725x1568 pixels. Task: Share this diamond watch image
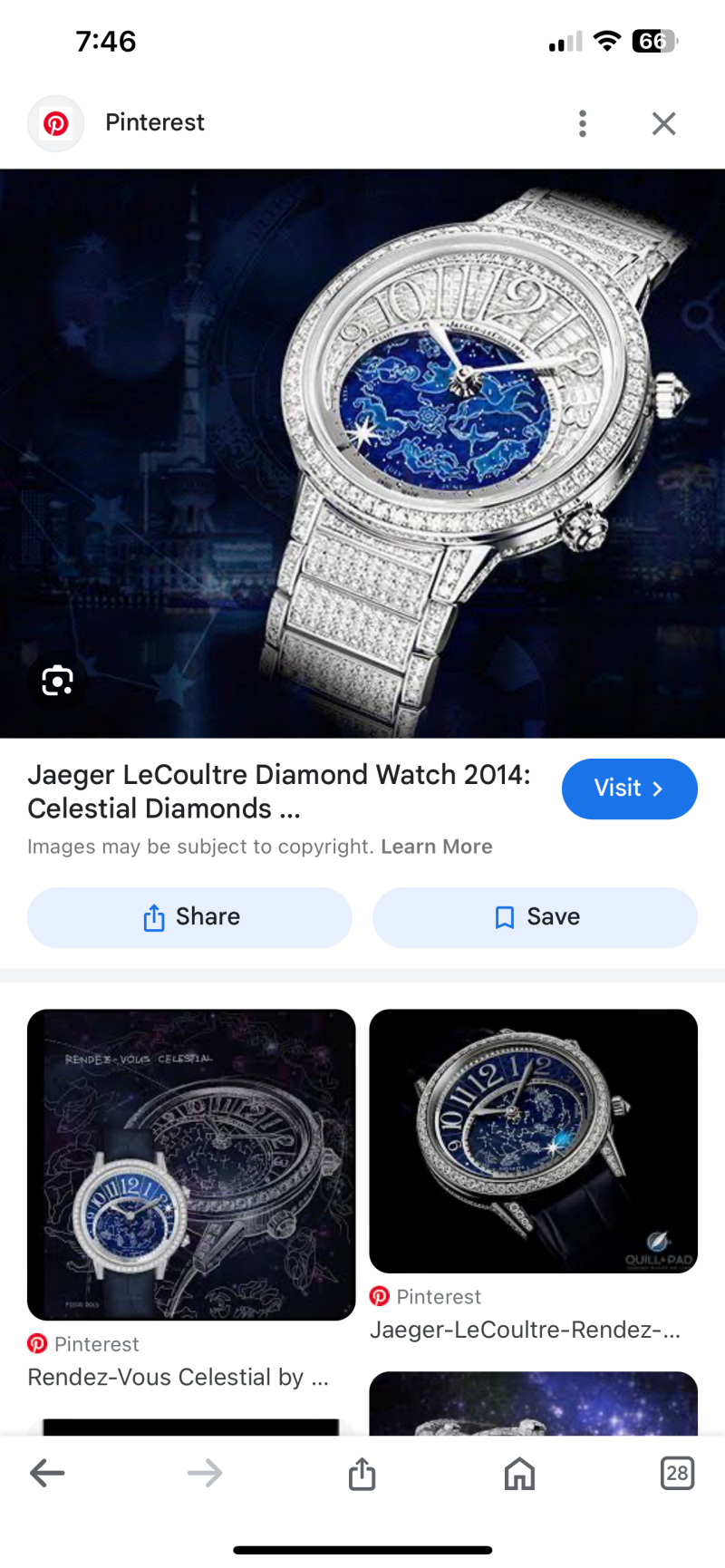pos(189,917)
